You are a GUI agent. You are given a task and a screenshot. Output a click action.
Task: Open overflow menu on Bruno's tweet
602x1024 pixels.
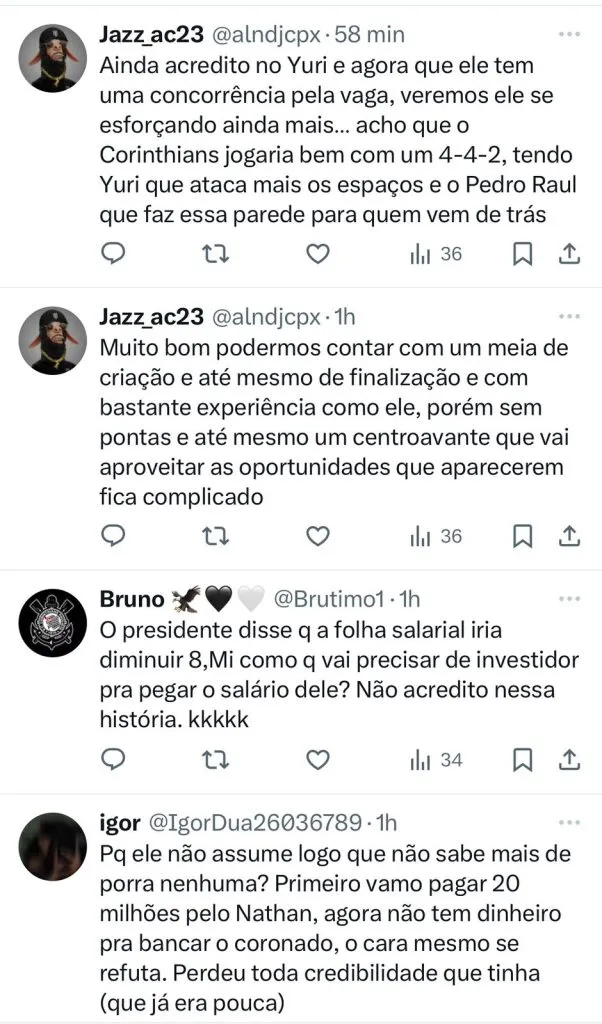click(x=568, y=599)
